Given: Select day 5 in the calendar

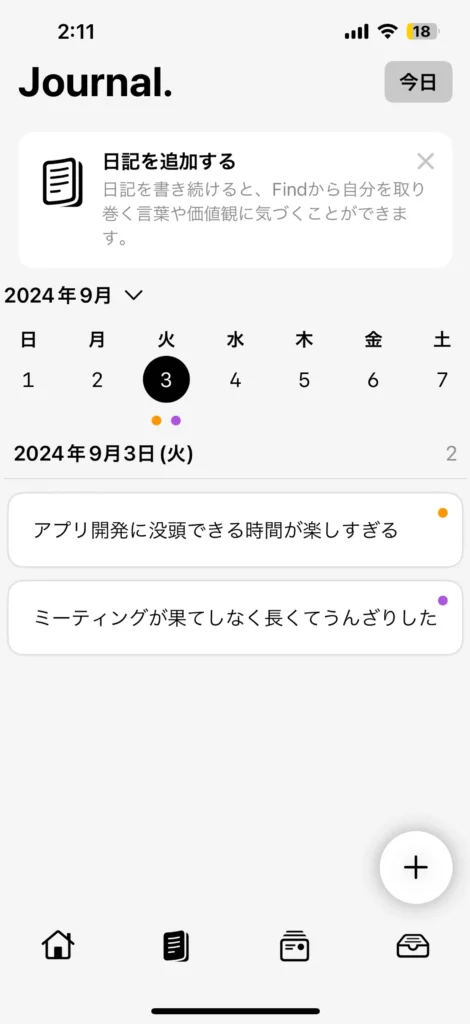Looking at the screenshot, I should pos(304,380).
